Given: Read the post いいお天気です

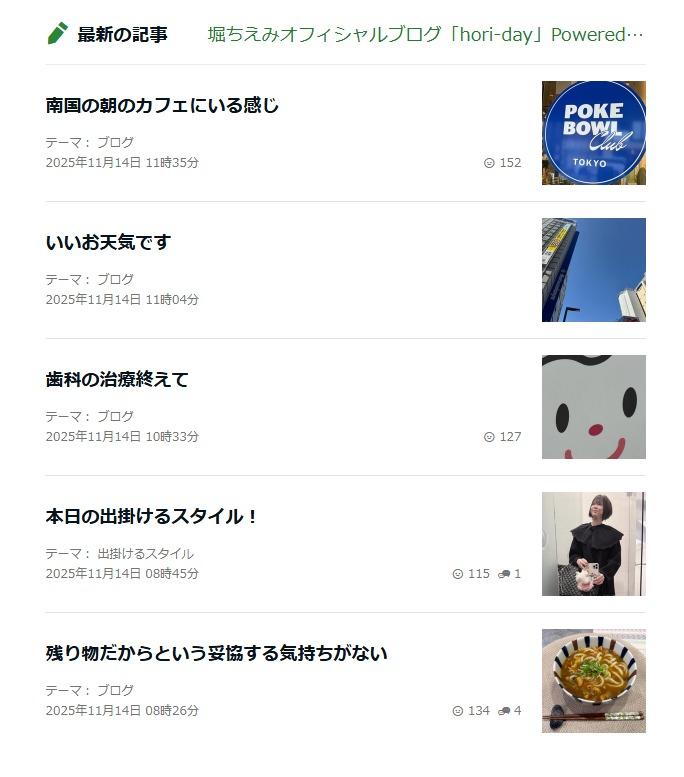Looking at the screenshot, I should point(108,242).
